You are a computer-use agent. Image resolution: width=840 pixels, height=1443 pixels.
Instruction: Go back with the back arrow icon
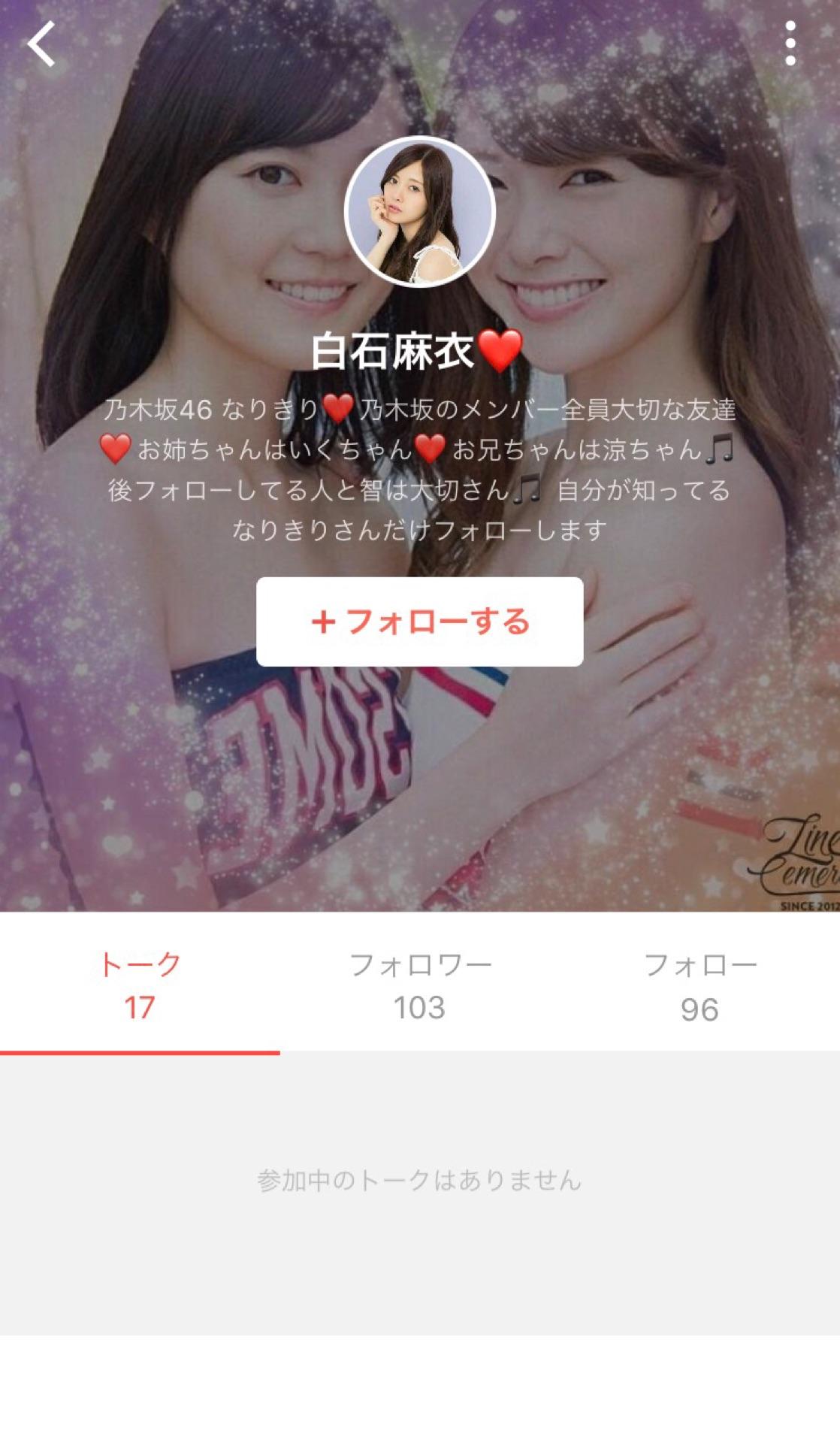(x=41, y=41)
